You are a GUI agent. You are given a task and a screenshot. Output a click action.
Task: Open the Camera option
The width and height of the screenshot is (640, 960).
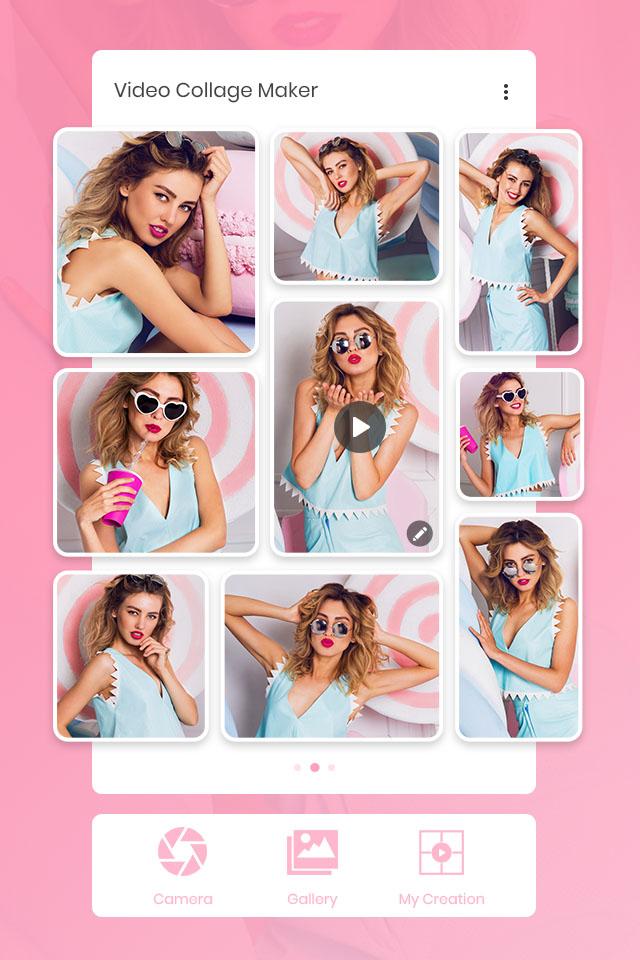[x=182, y=864]
